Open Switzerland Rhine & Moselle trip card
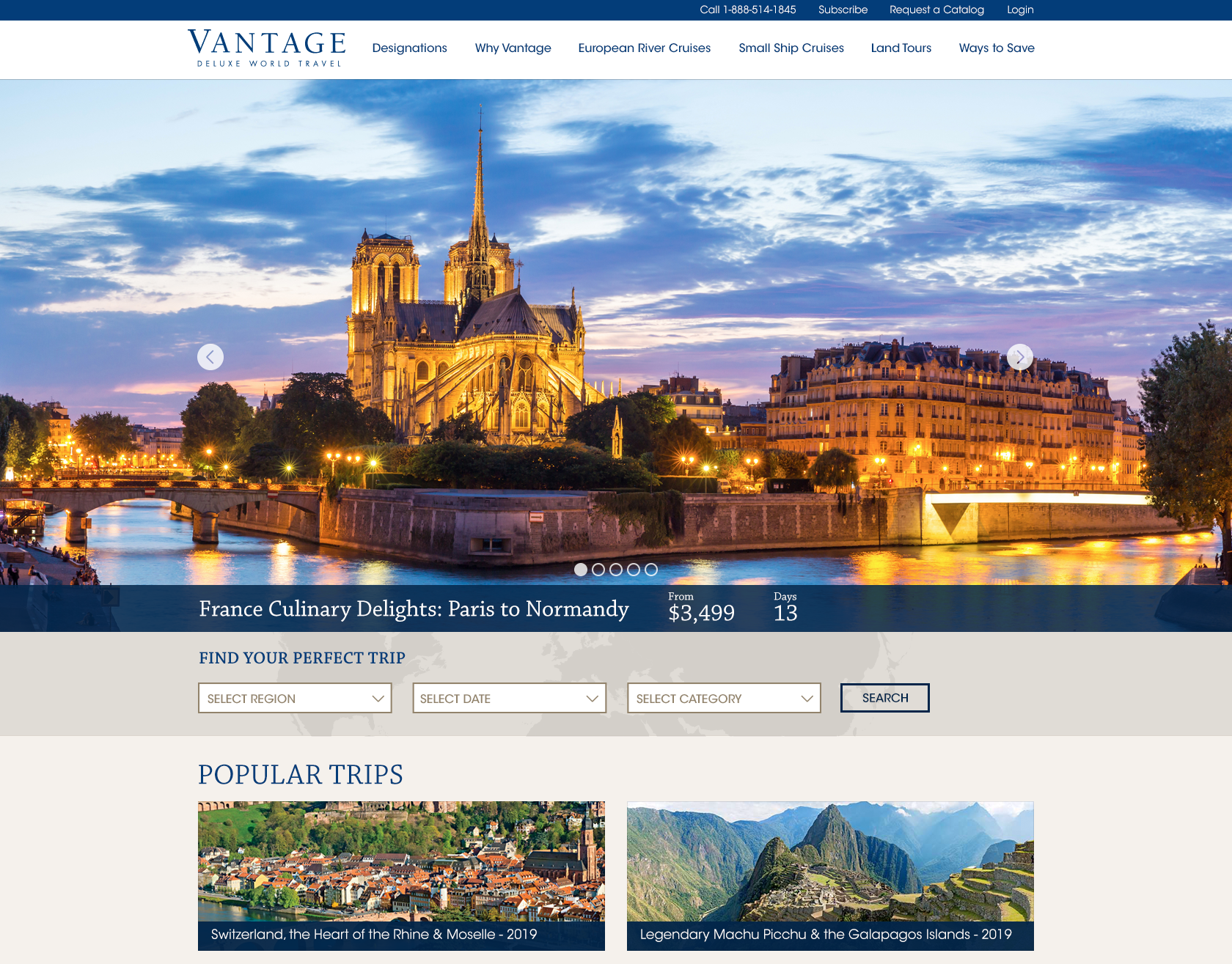The height and width of the screenshot is (964, 1232). click(401, 875)
